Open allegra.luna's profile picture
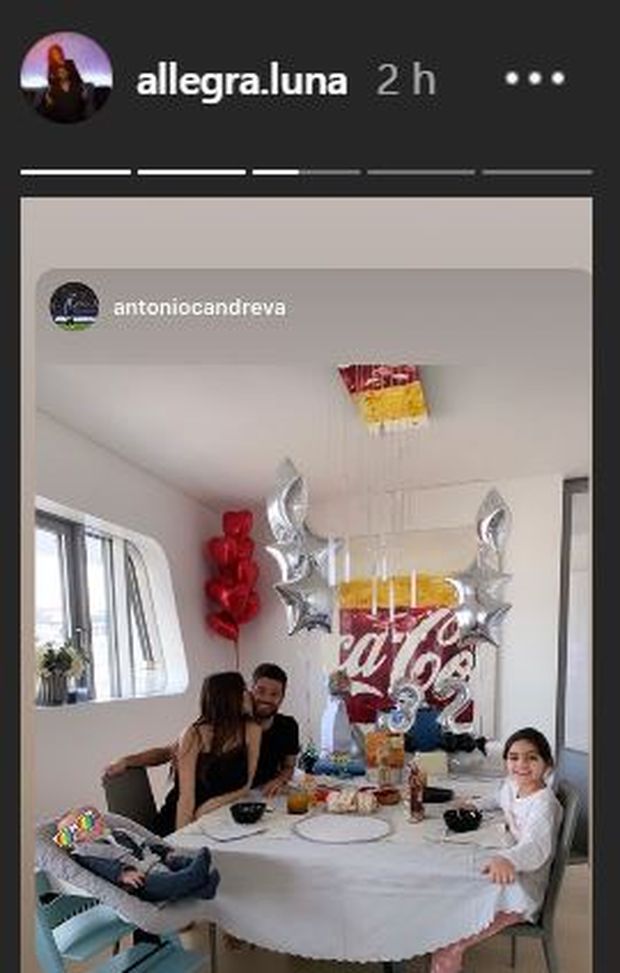This screenshot has height=973, width=620. (x=66, y=78)
